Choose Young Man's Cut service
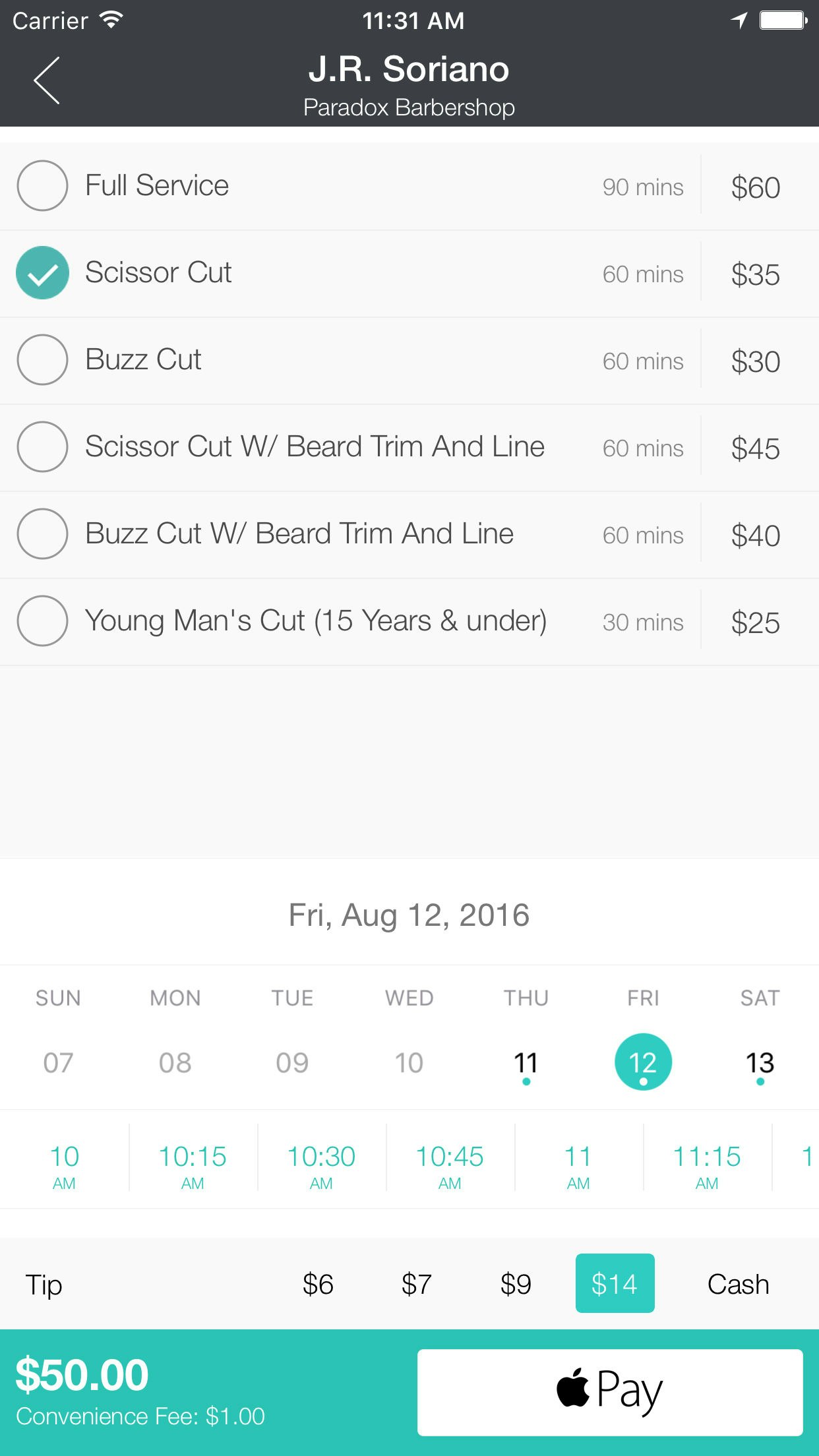 (x=42, y=621)
